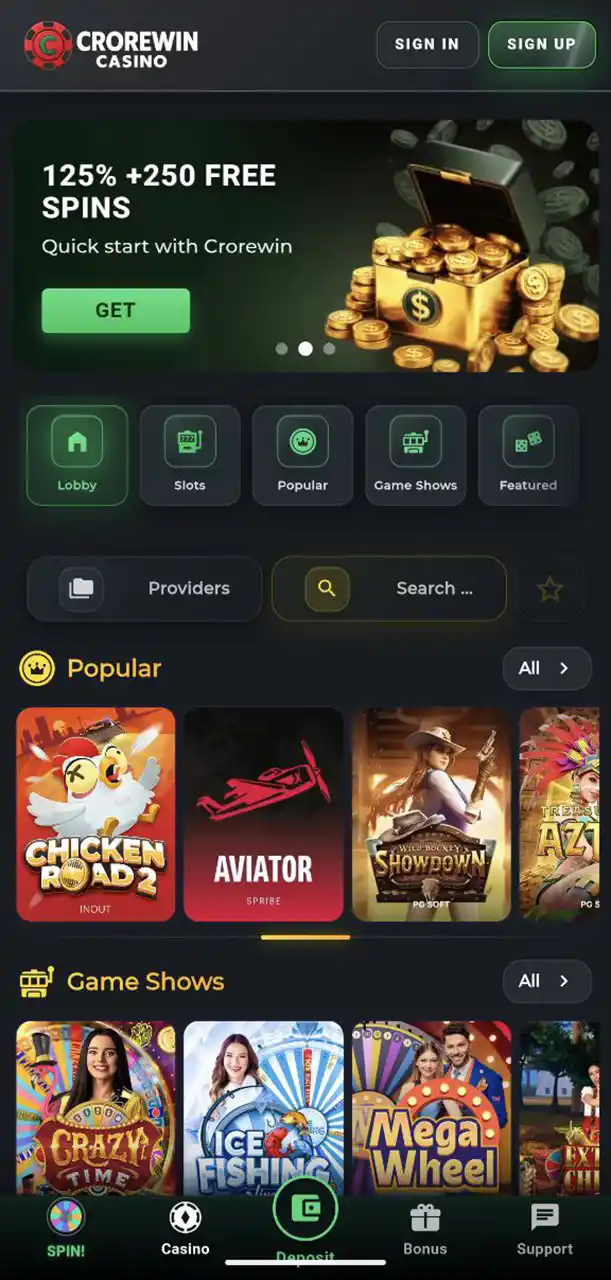Open Wild Bounty Showdown game
This screenshot has width=611, height=1280.
point(431,814)
